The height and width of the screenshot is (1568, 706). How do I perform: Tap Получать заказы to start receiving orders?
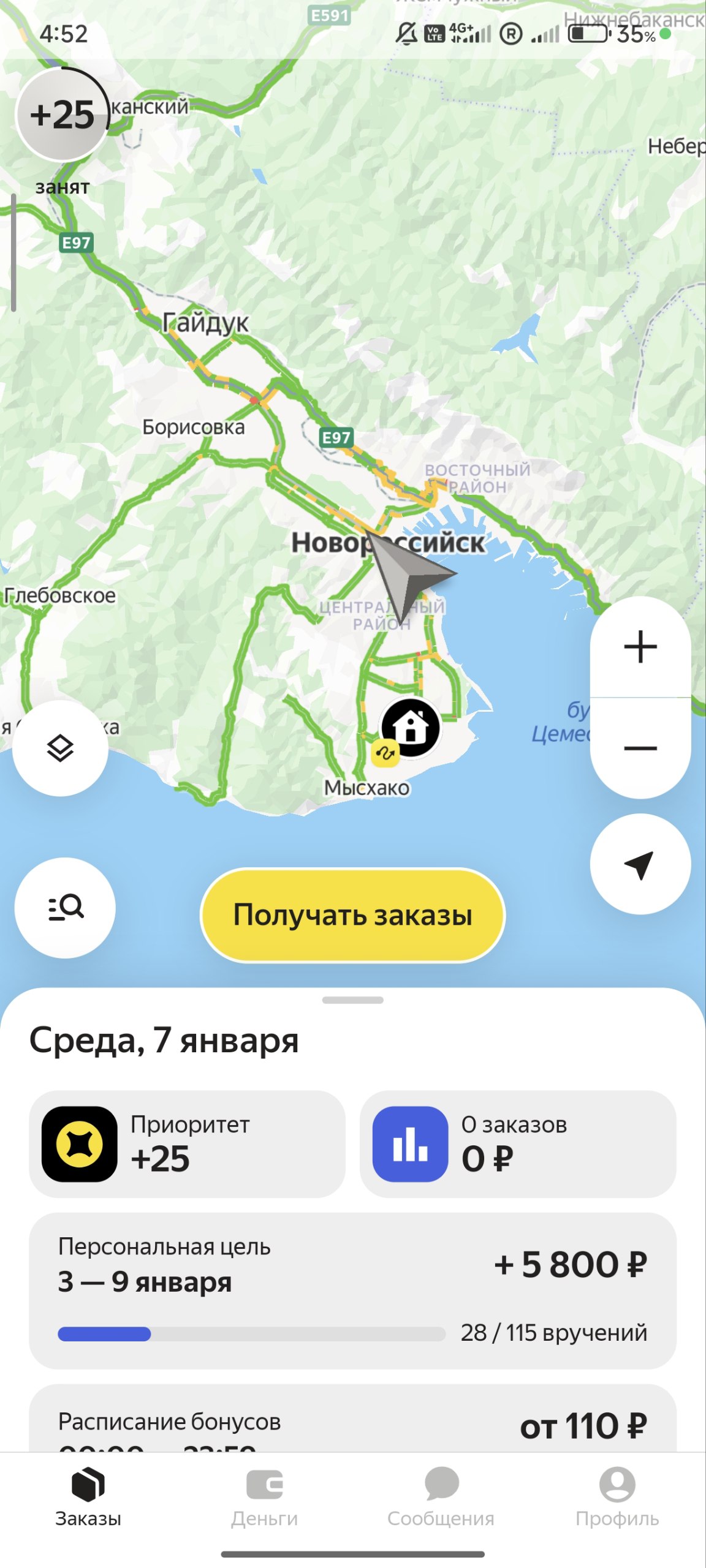pos(352,915)
